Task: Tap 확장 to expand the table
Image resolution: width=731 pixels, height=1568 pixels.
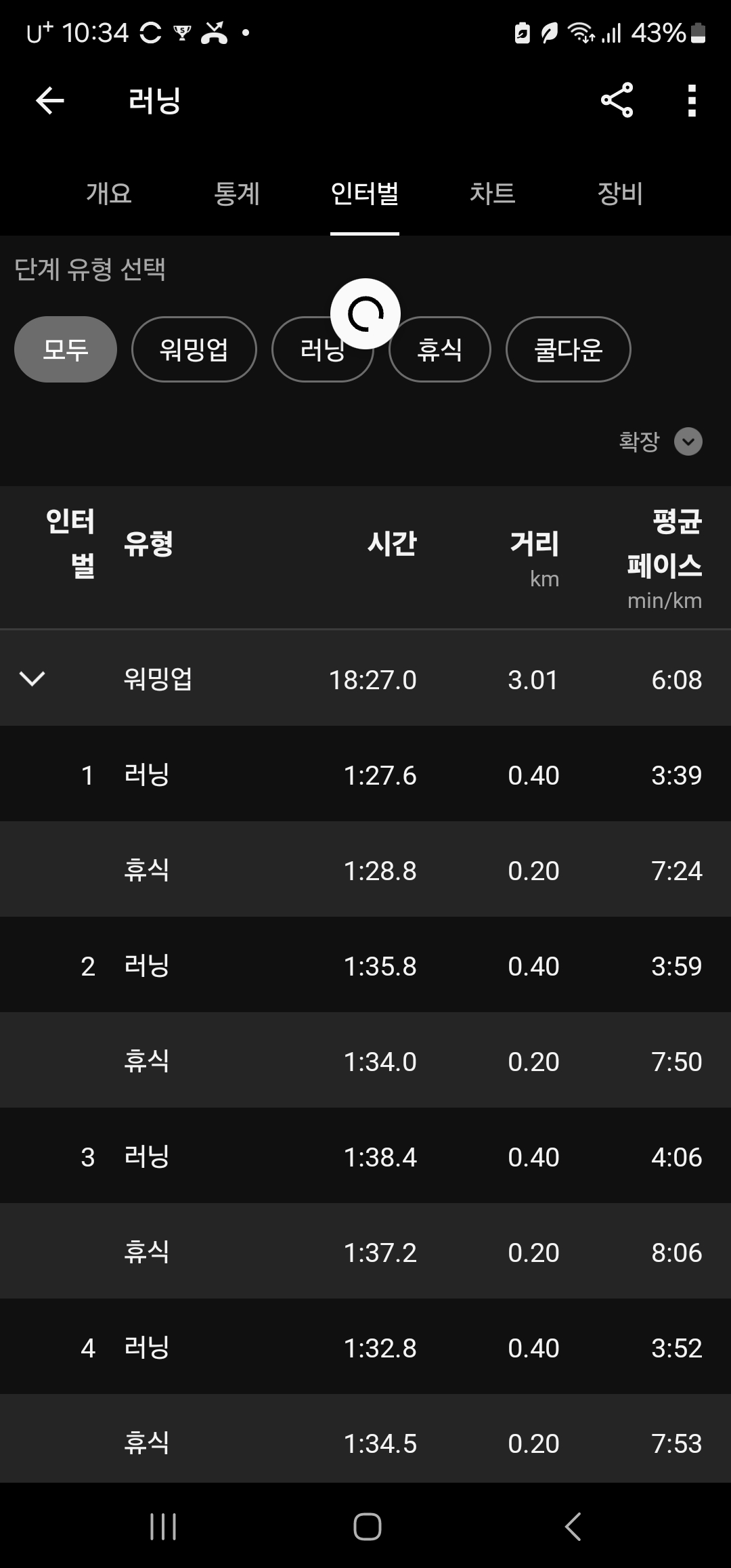Action: (661, 441)
